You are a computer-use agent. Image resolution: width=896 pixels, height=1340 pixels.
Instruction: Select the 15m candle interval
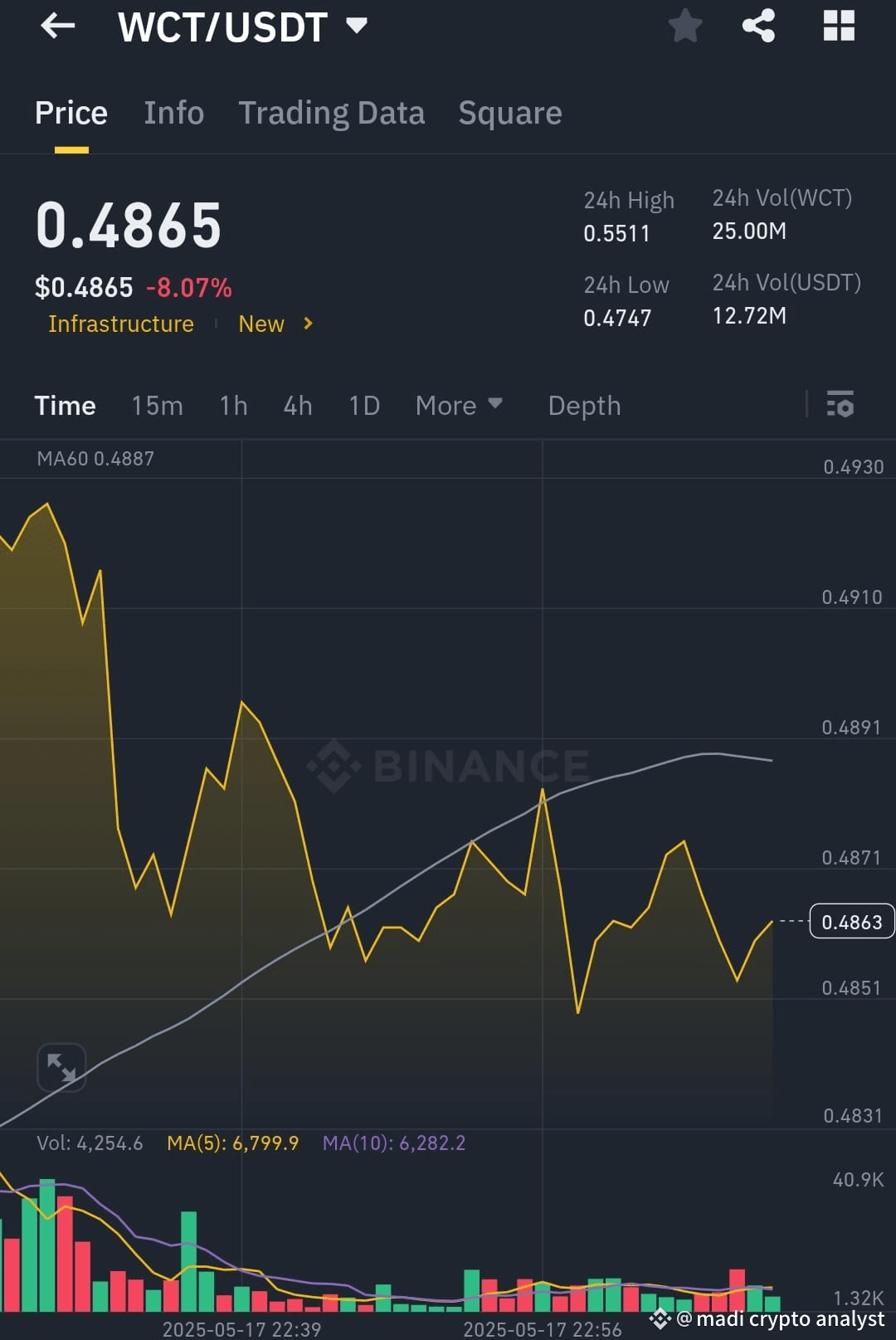157,406
